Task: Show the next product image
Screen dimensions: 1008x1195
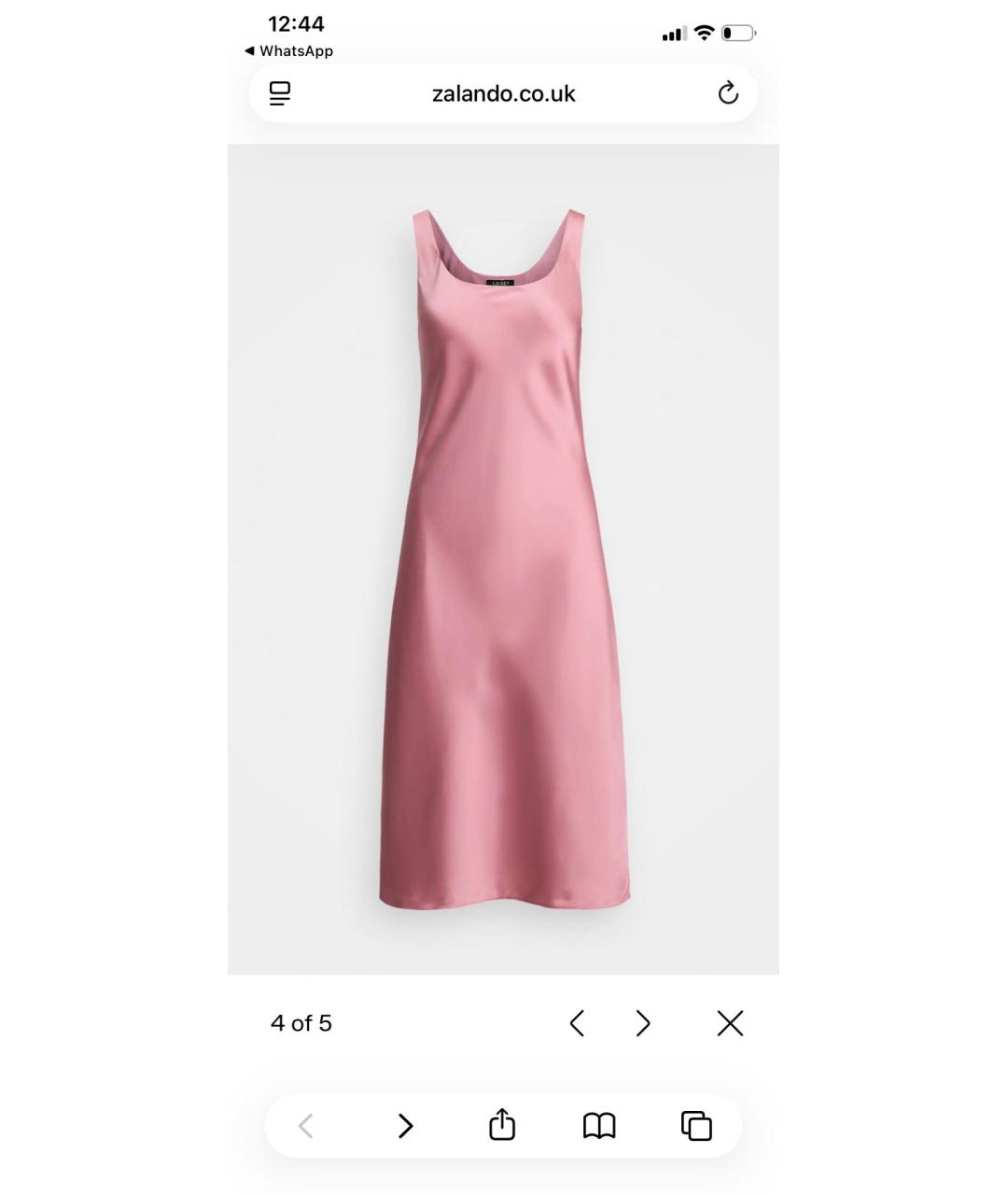Action: click(643, 1023)
